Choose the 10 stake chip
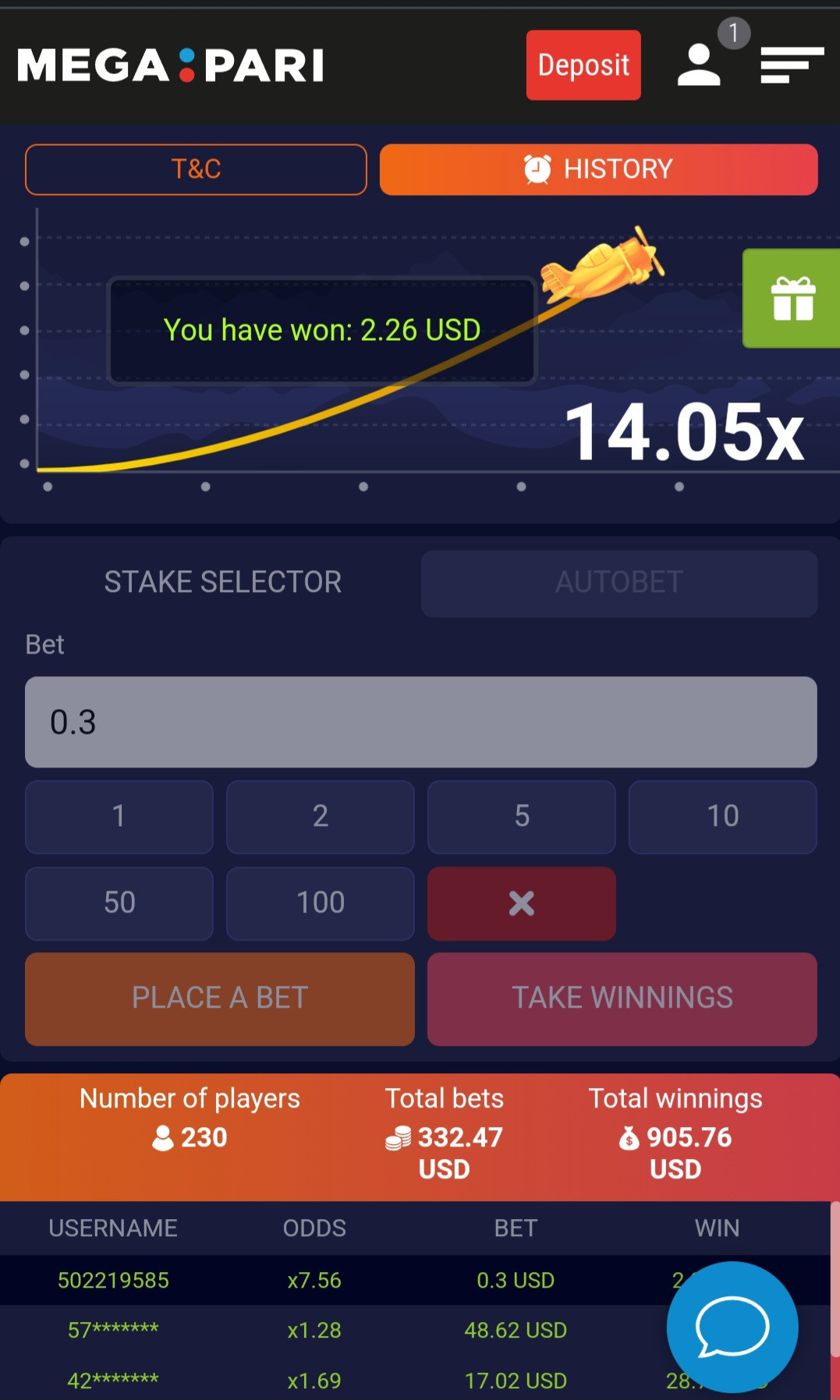The width and height of the screenshot is (840, 1400). (722, 817)
